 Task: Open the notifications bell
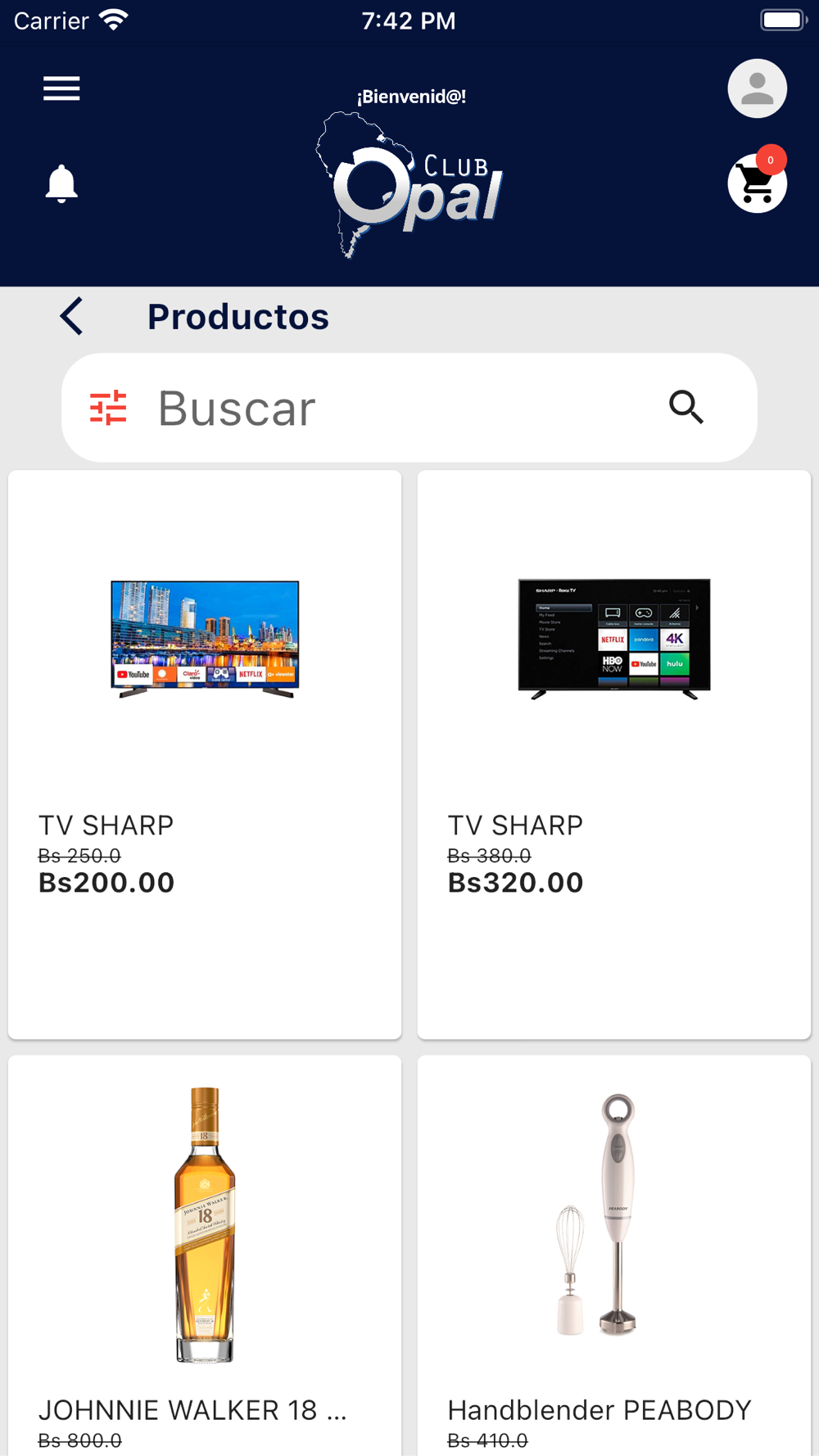(61, 183)
